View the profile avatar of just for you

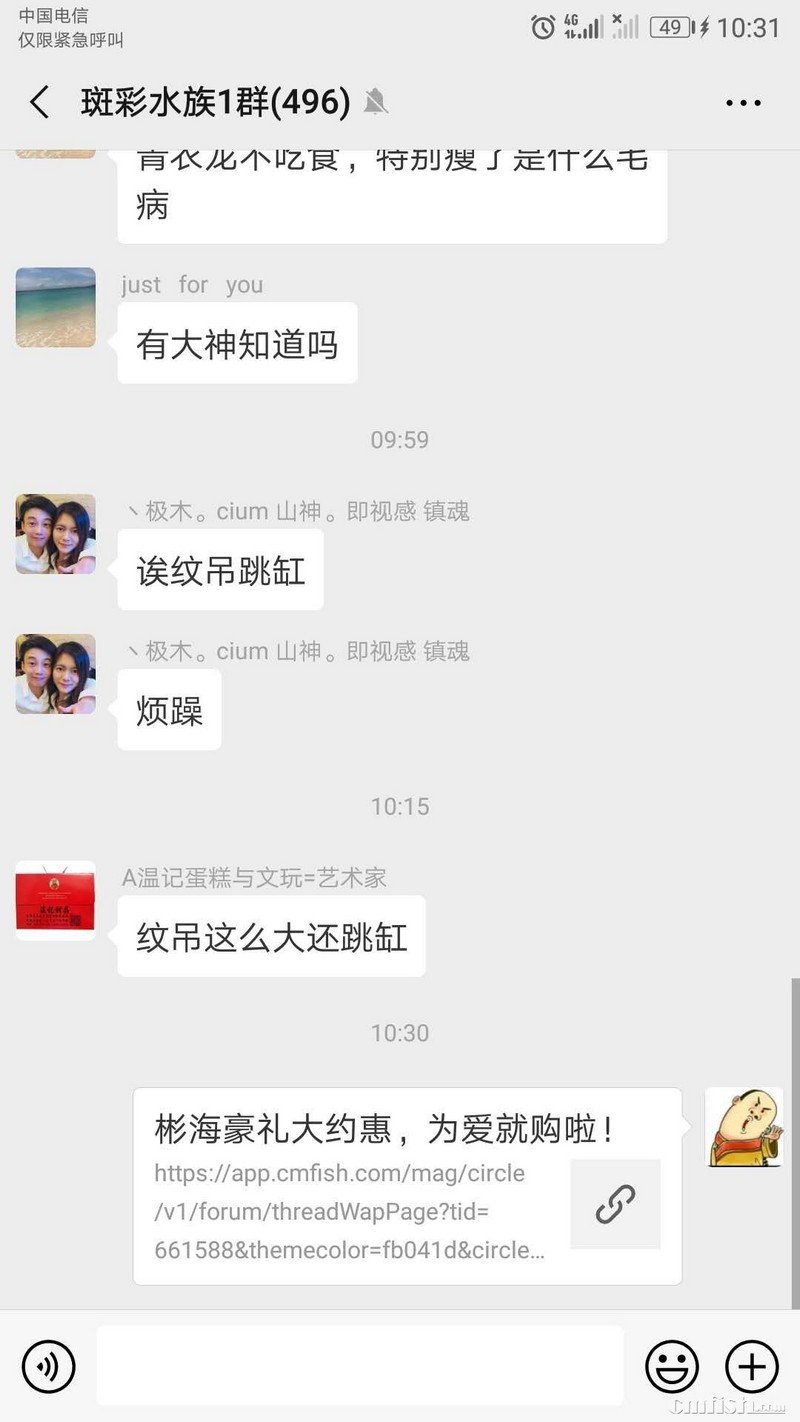(x=56, y=307)
